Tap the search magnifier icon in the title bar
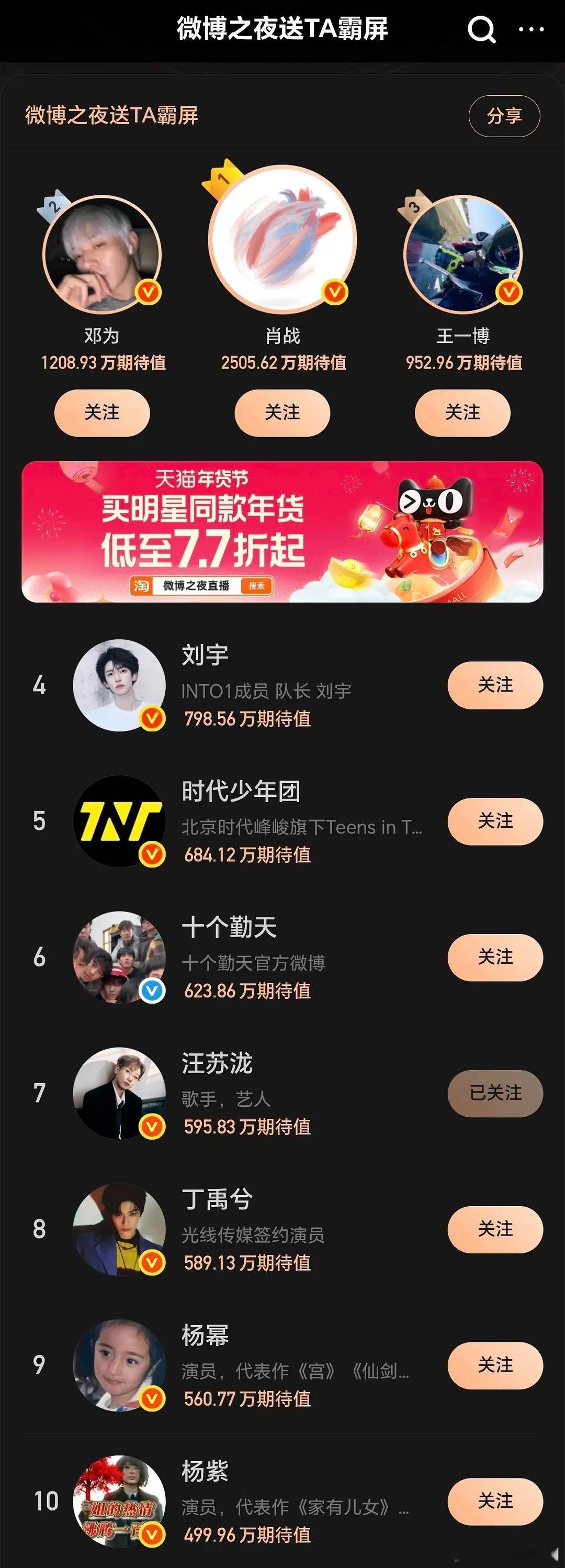Image resolution: width=565 pixels, height=1568 pixels. point(481,29)
